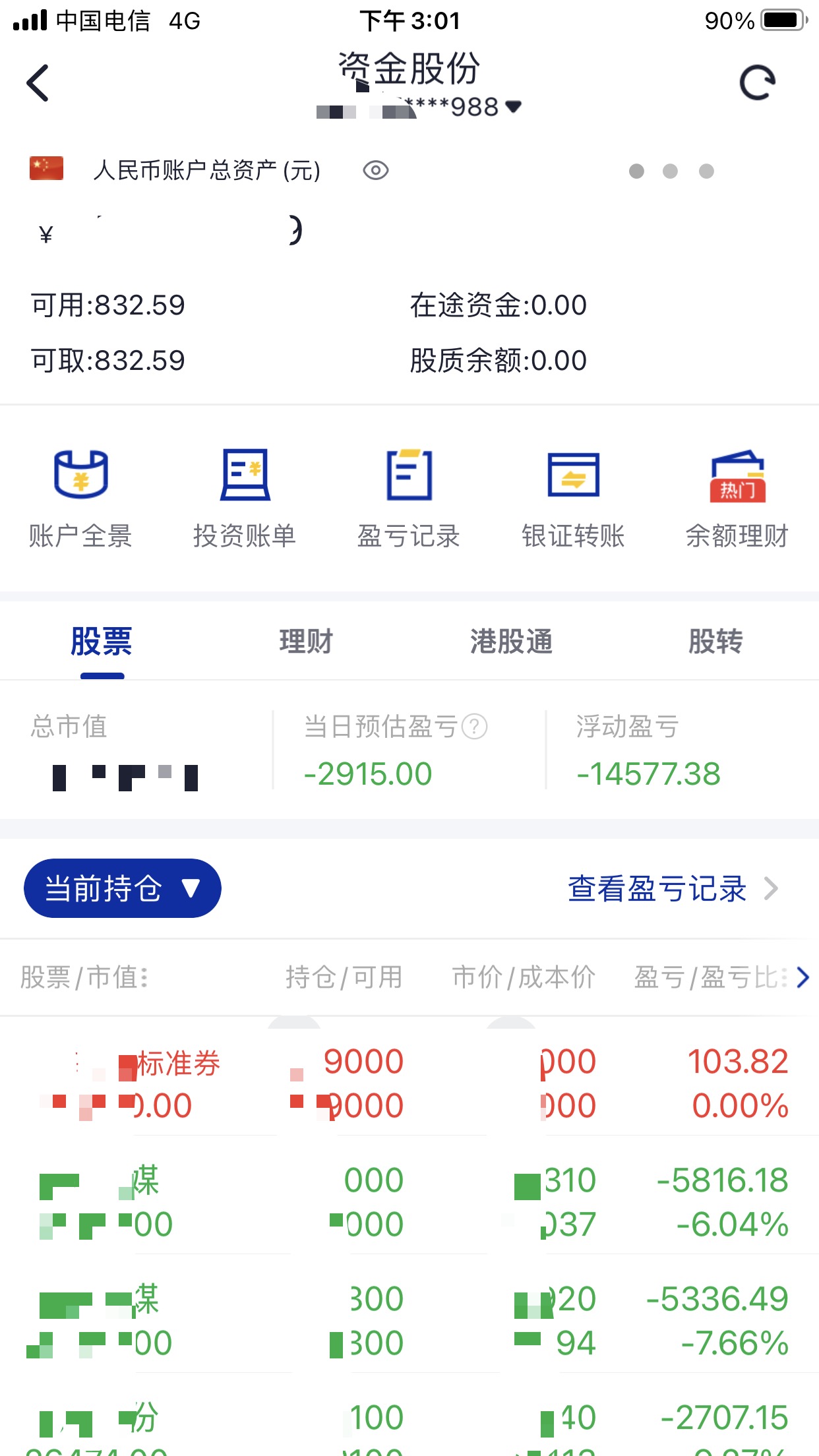Tap the battery indicator in status bar

pos(782,20)
